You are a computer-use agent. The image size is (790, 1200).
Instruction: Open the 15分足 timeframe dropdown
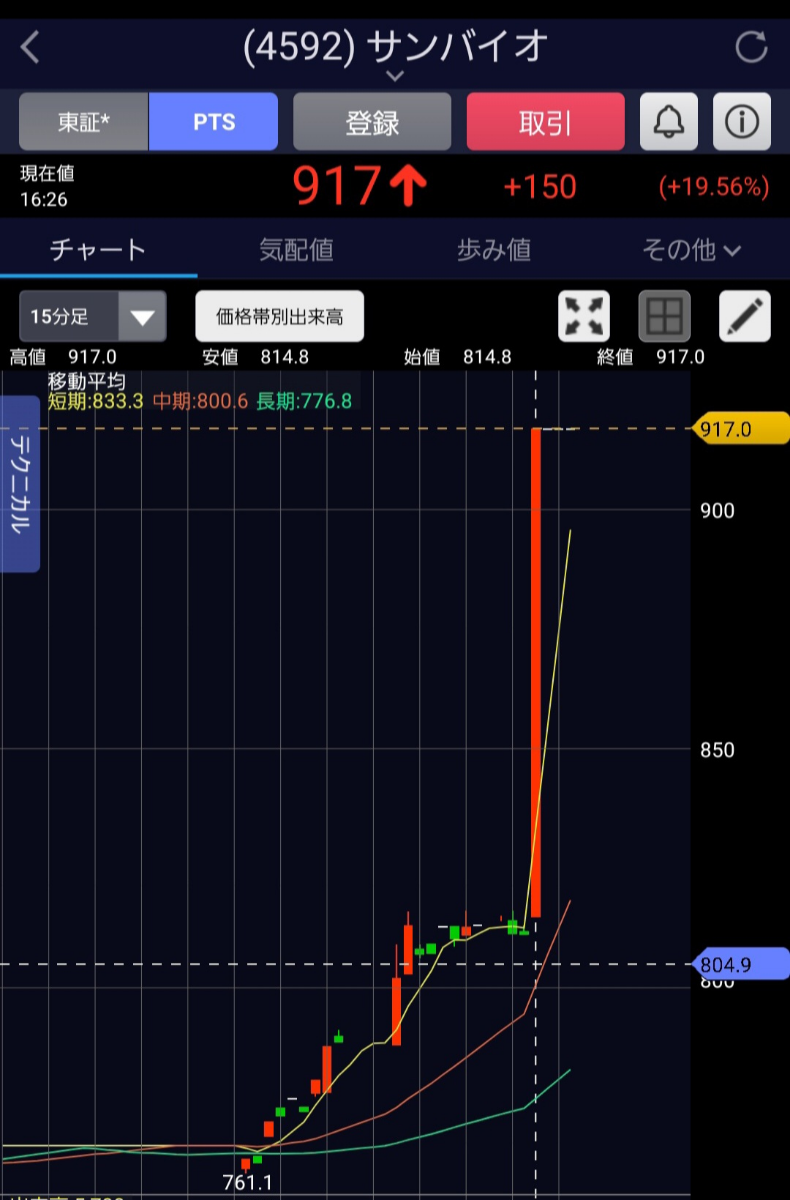(92, 315)
